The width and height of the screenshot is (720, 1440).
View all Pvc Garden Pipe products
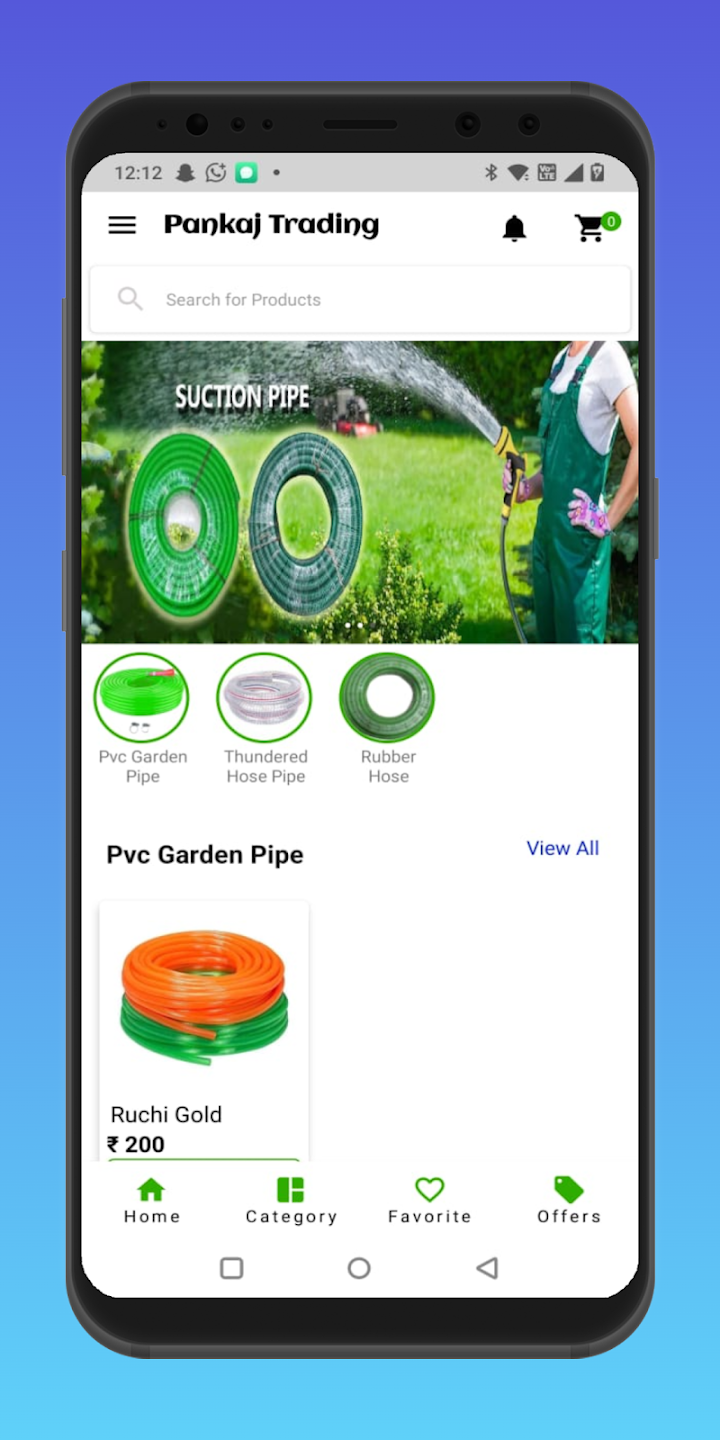pos(562,848)
